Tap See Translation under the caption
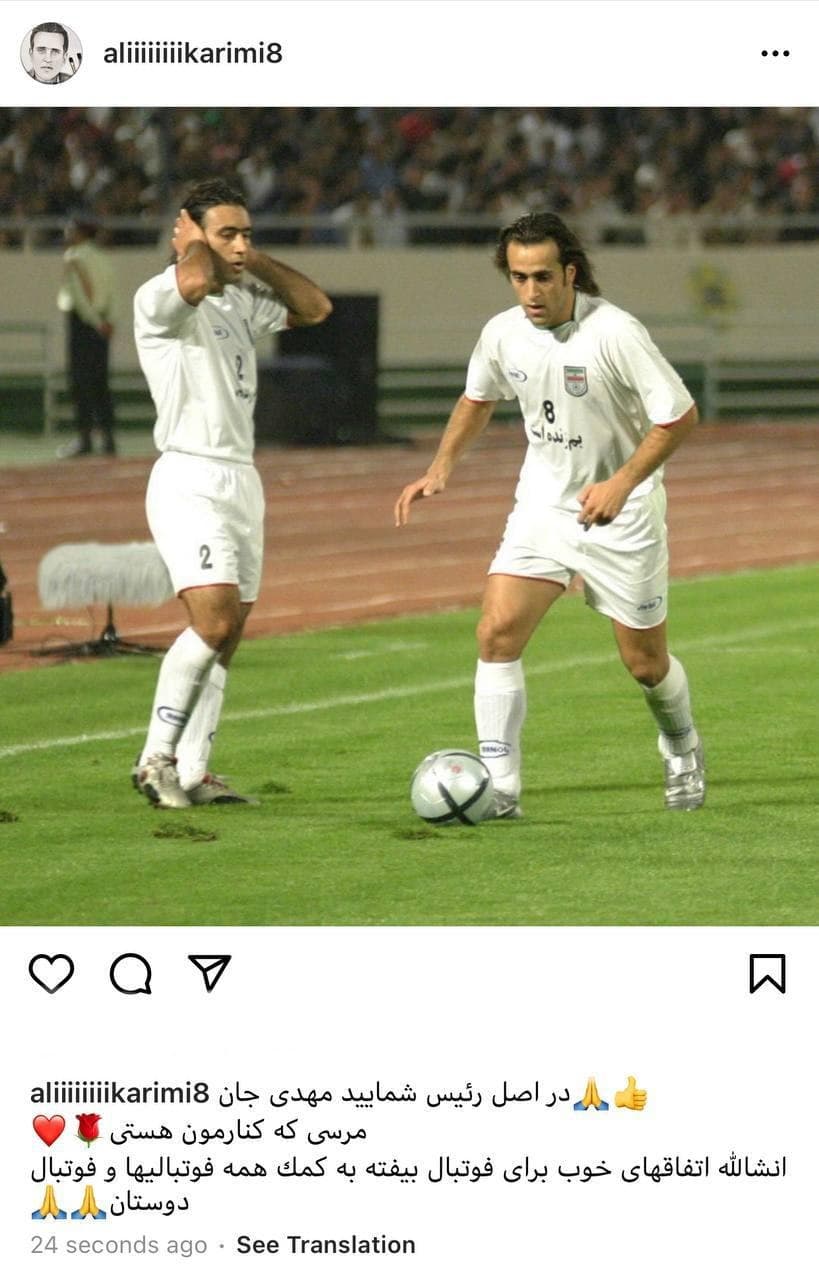Viewport: 819px width, 1280px height. point(326,1245)
